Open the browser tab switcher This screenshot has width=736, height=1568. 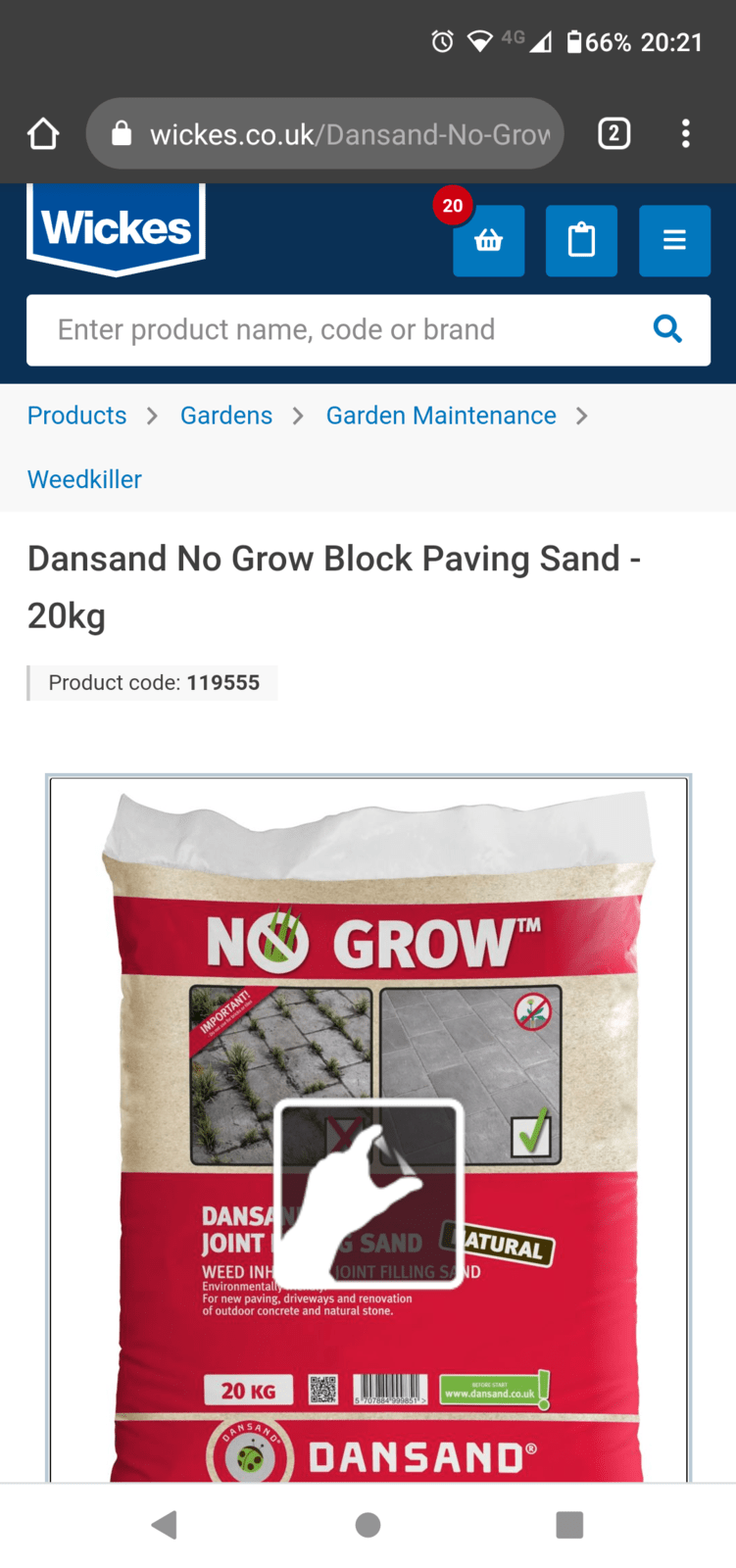pyautogui.click(x=613, y=133)
